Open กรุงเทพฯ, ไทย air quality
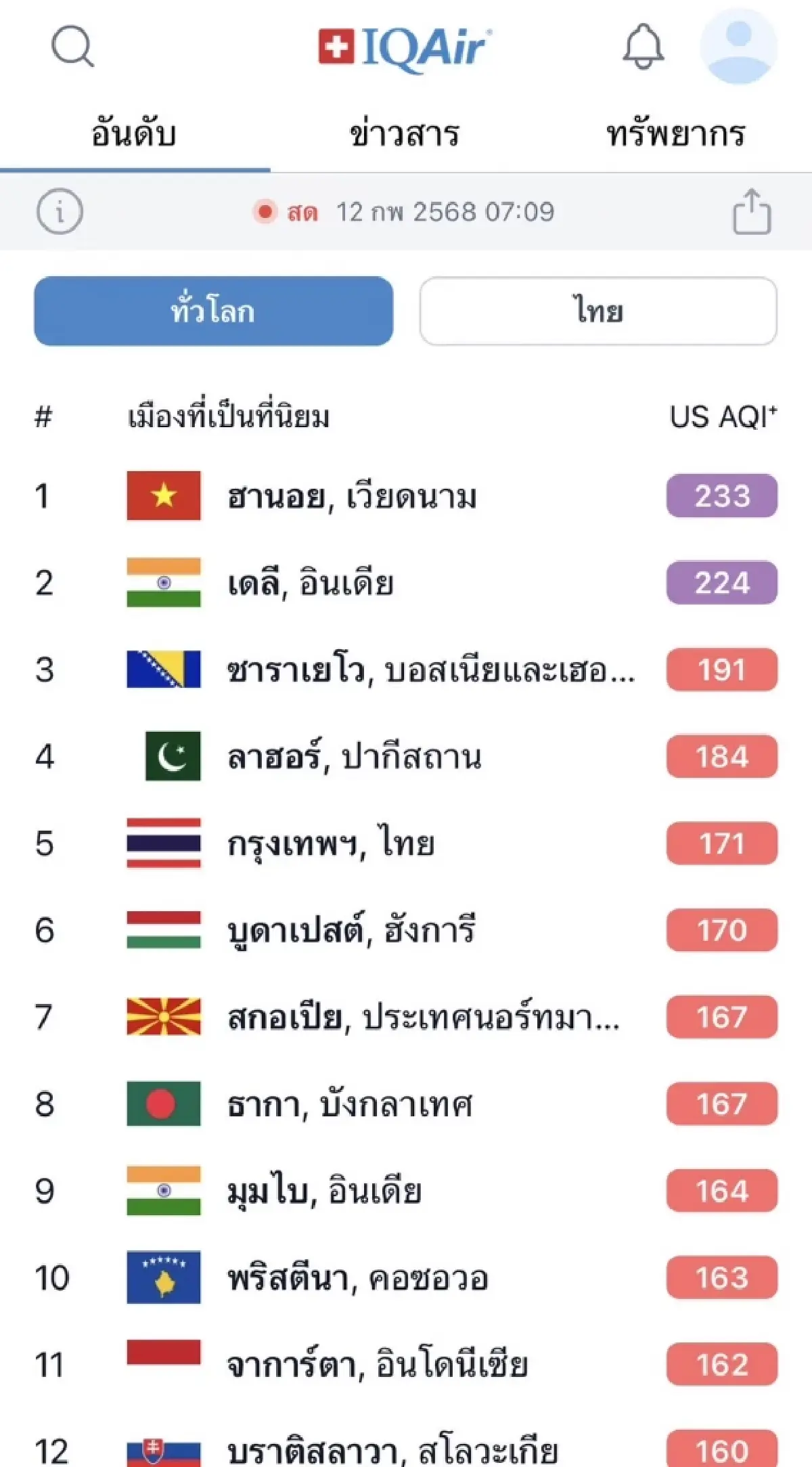This screenshot has width=812, height=1467. pyautogui.click(x=406, y=844)
